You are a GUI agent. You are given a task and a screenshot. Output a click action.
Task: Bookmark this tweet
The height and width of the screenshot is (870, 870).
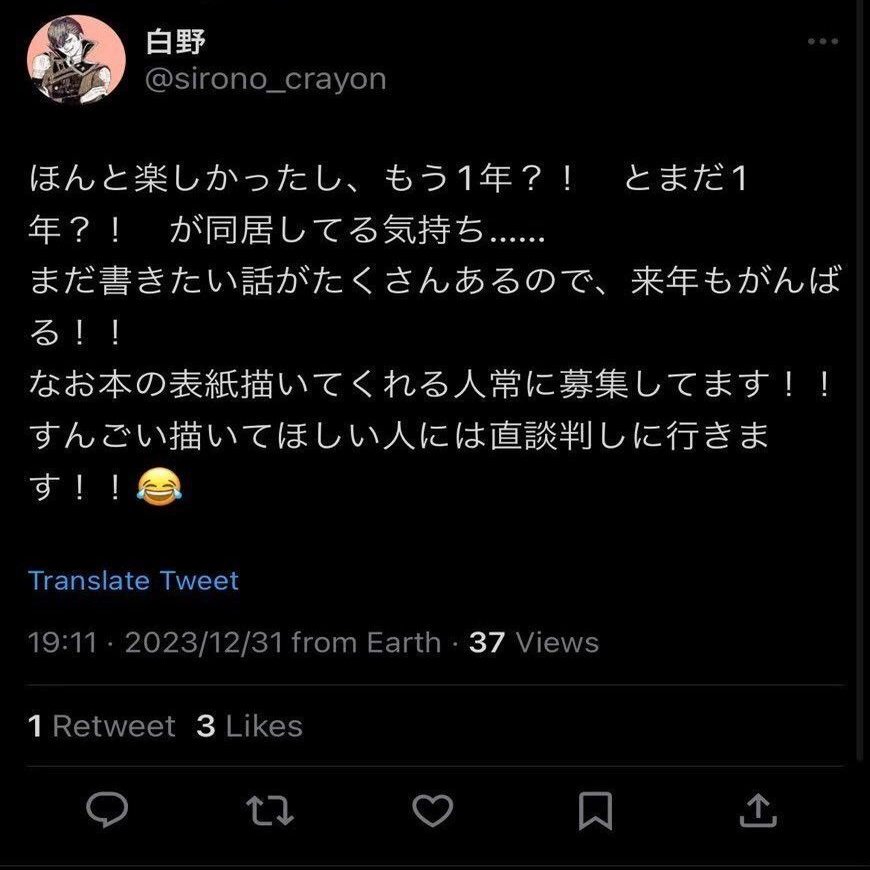pyautogui.click(x=597, y=808)
